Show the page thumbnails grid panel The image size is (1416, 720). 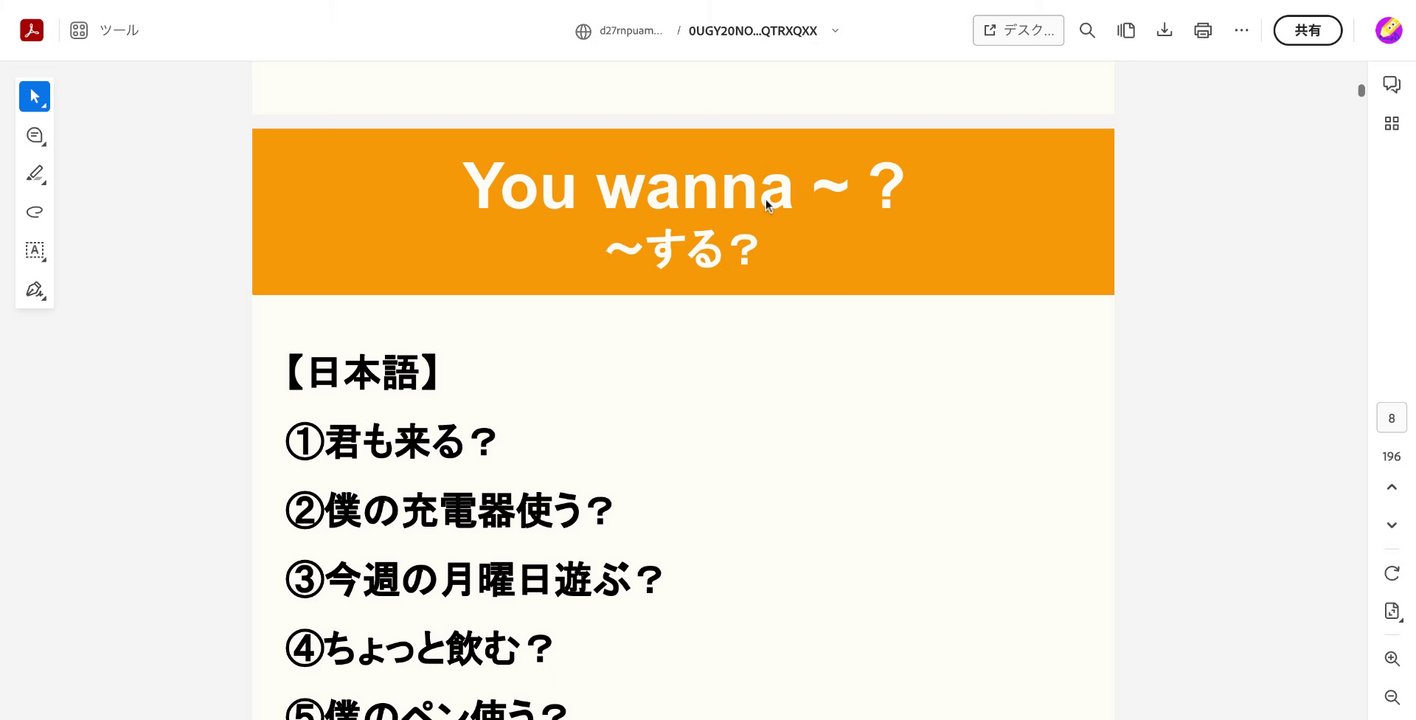[1391, 123]
